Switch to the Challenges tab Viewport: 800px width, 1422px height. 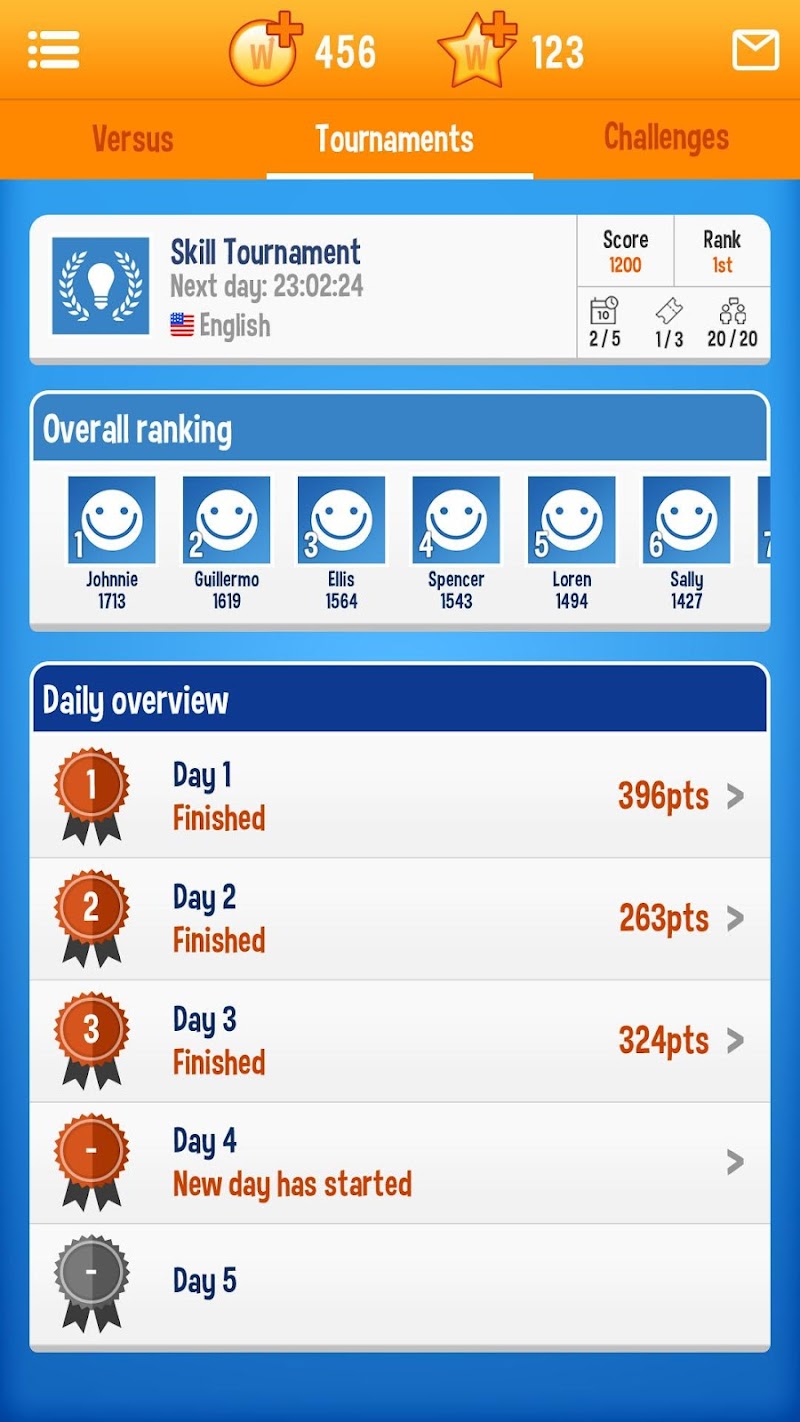click(666, 138)
